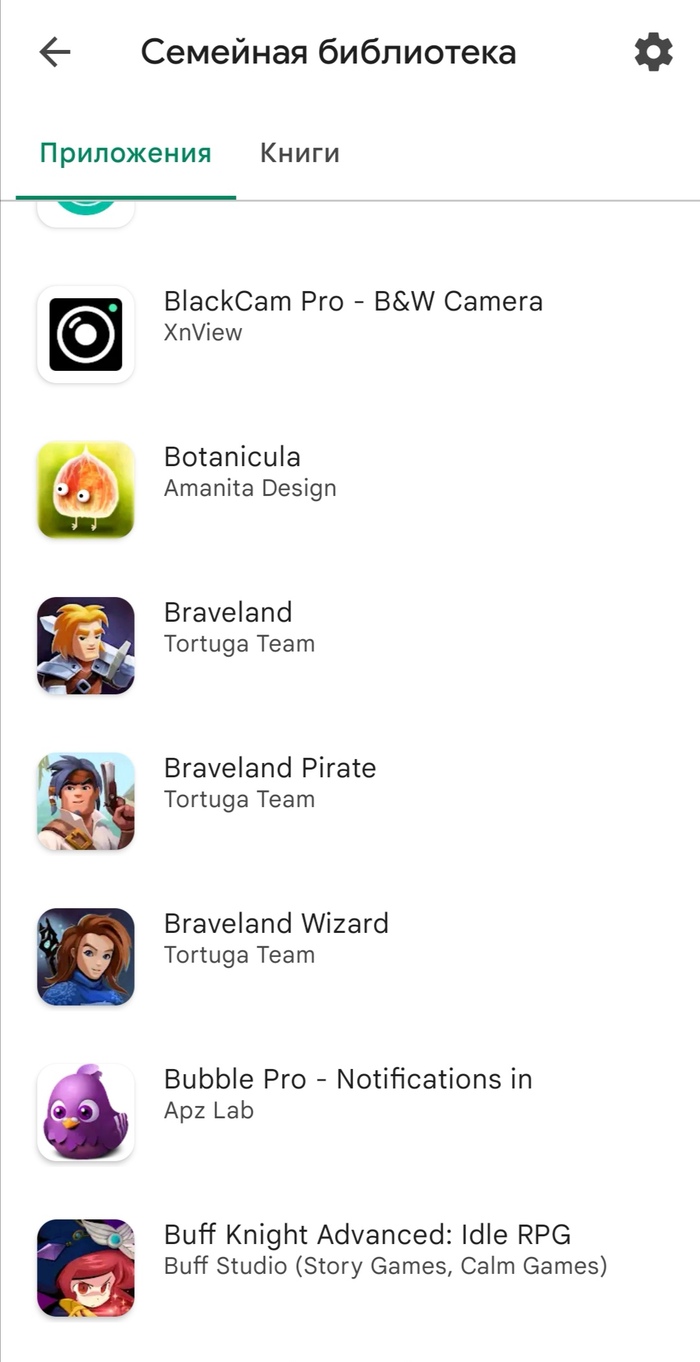Go back from Семейная библиотека
This screenshot has height=1362, width=700.
[55, 52]
